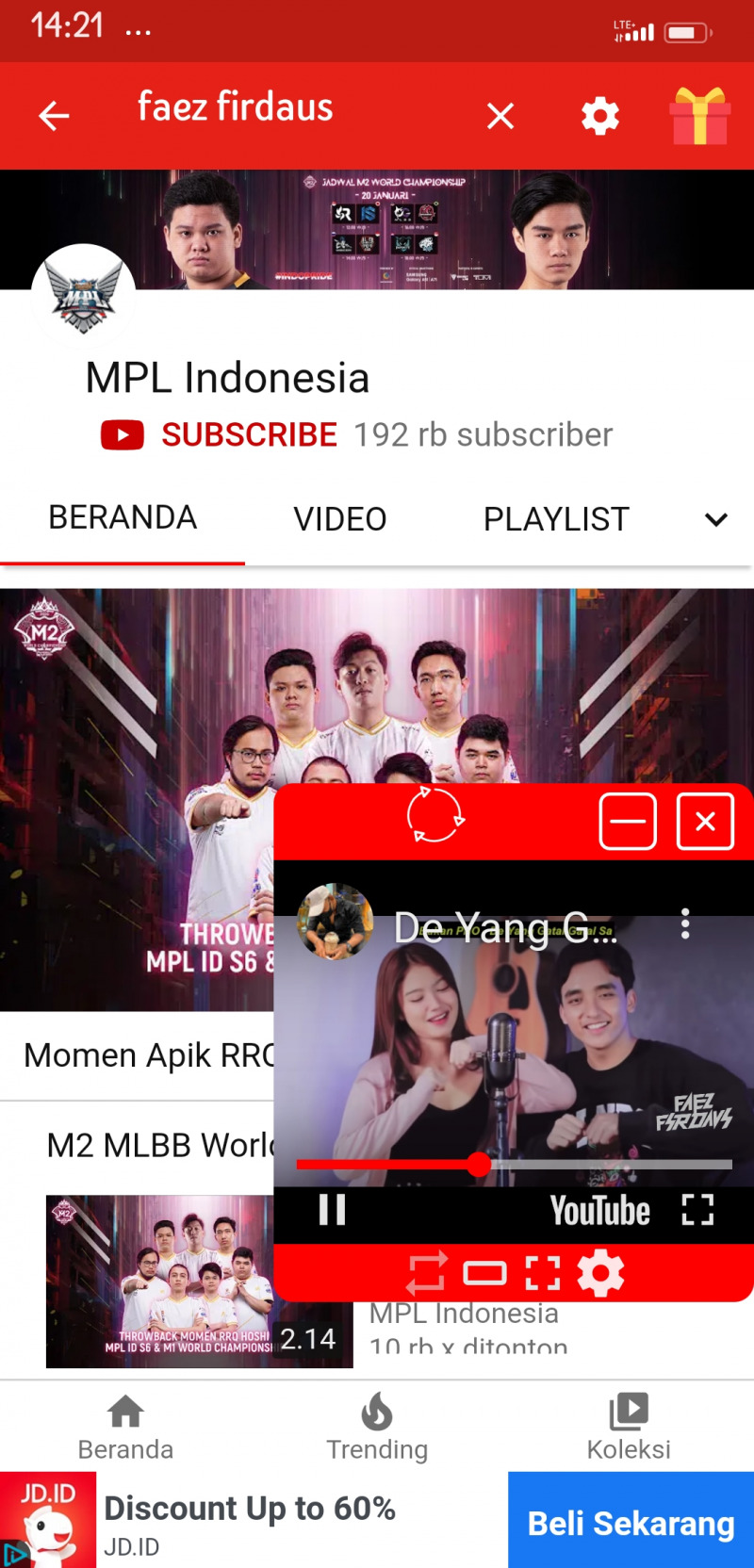Minimize the floating video player

pyautogui.click(x=628, y=822)
